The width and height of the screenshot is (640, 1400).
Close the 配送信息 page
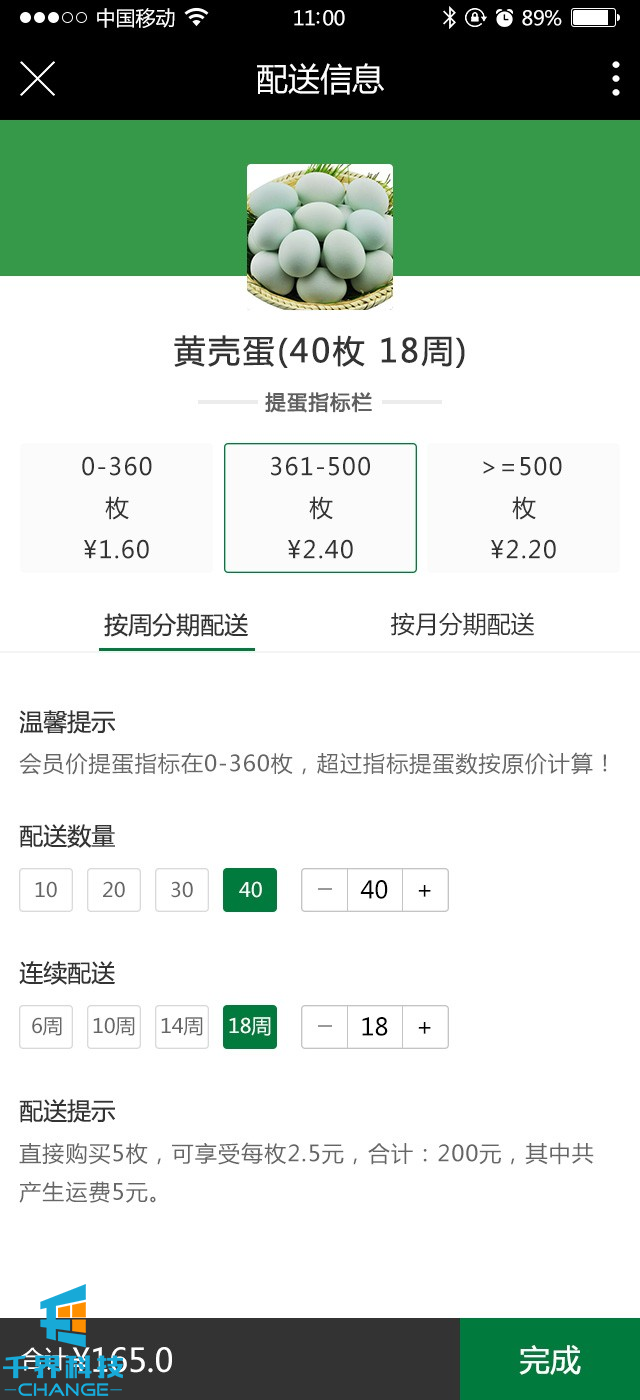[x=37, y=78]
